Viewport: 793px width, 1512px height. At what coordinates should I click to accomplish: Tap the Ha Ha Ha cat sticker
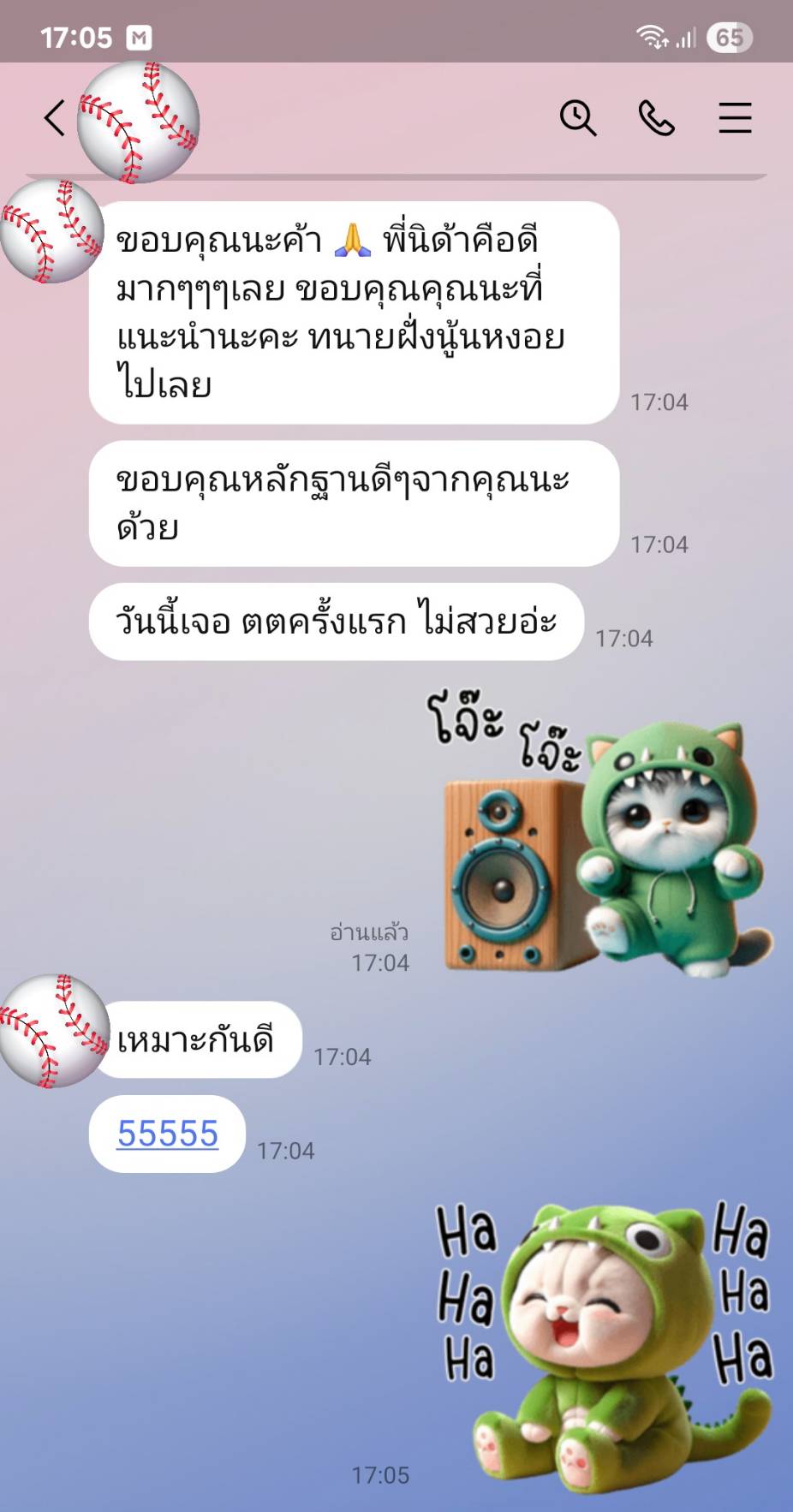(605, 1347)
